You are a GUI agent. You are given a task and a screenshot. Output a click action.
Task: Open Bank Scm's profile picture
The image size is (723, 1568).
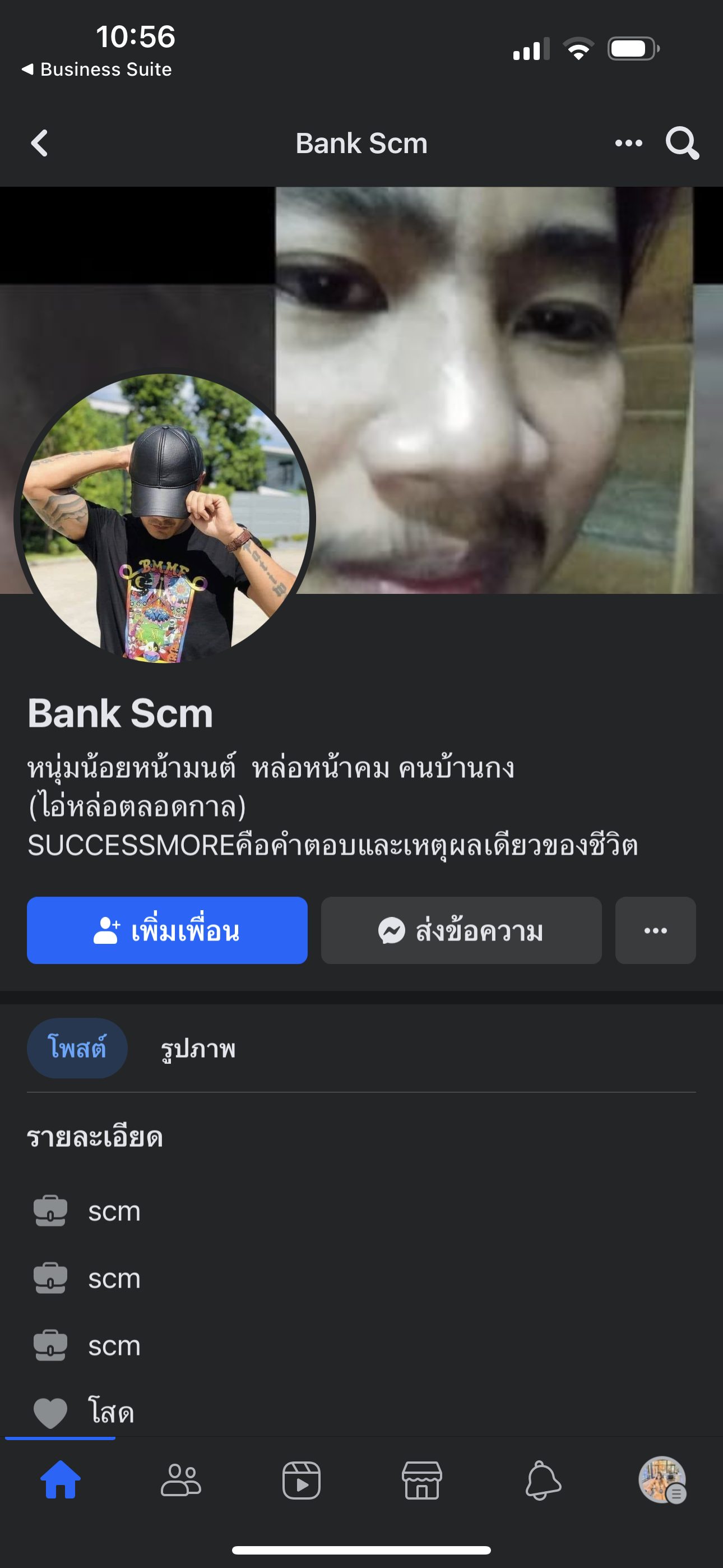164,518
